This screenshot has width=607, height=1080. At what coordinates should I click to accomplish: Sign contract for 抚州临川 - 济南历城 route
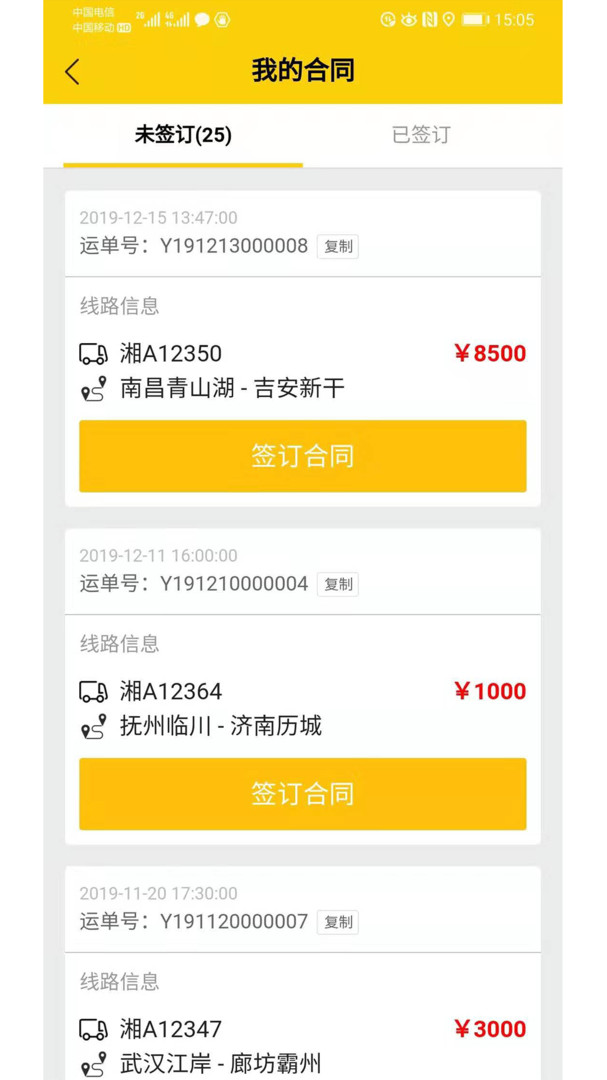coord(302,794)
